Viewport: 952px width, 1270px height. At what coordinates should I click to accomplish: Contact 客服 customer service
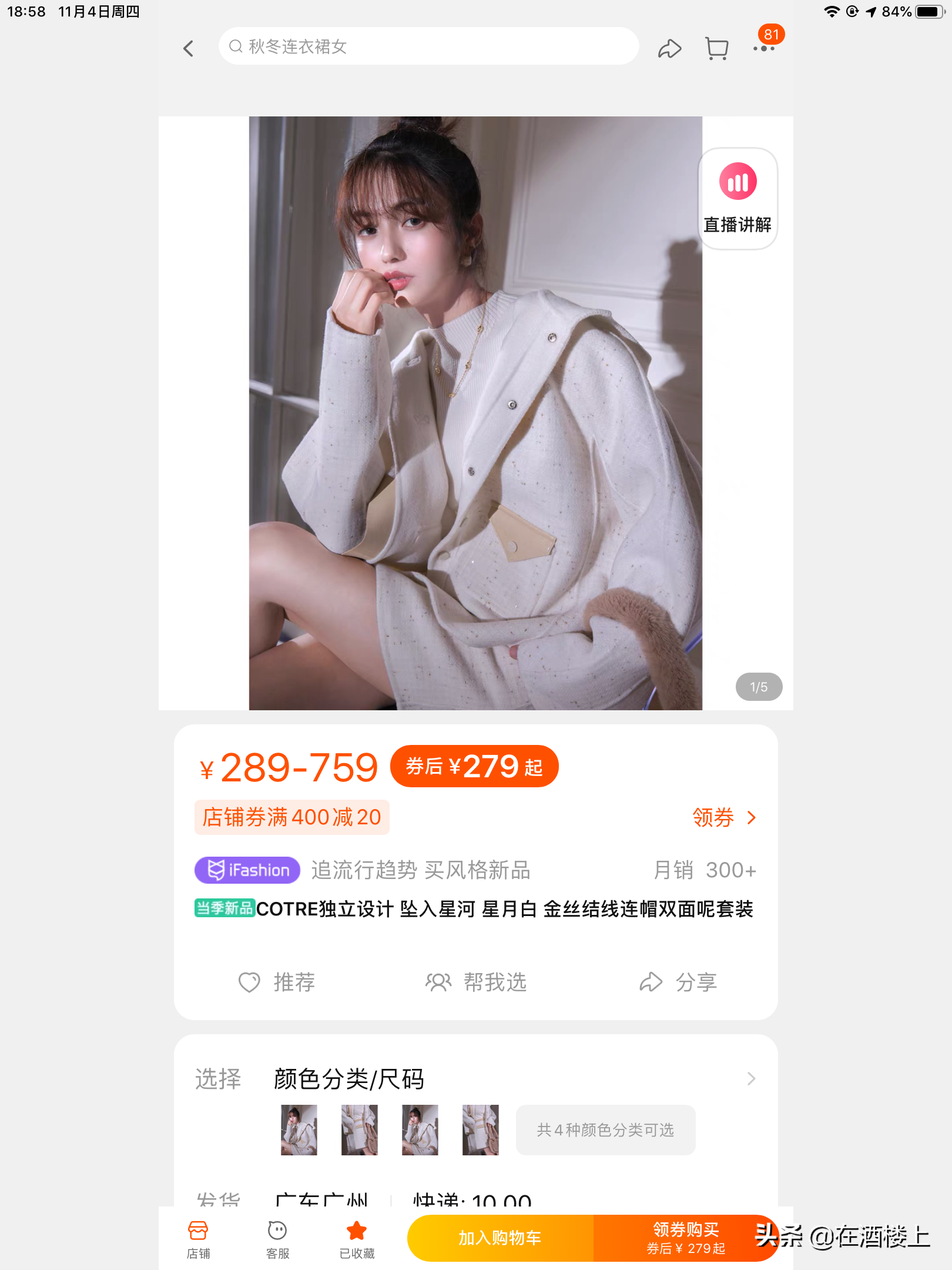coord(277,1238)
